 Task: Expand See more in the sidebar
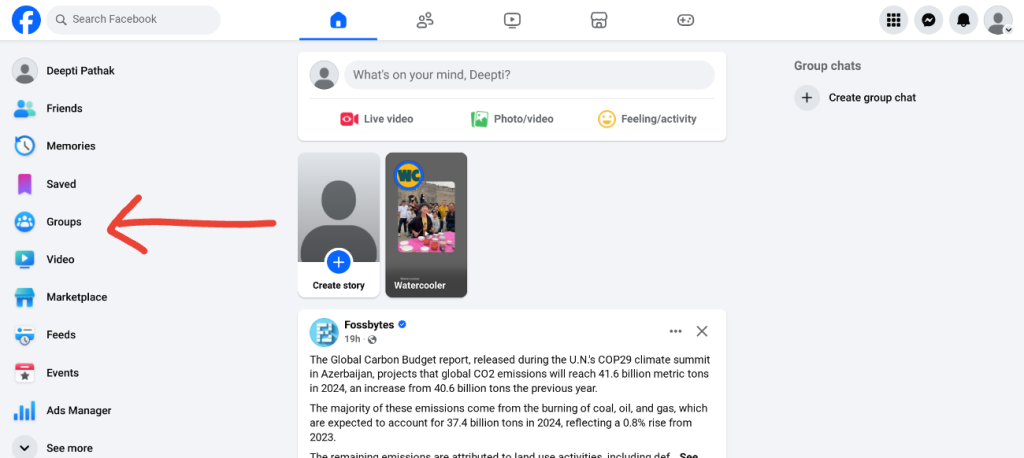68,448
